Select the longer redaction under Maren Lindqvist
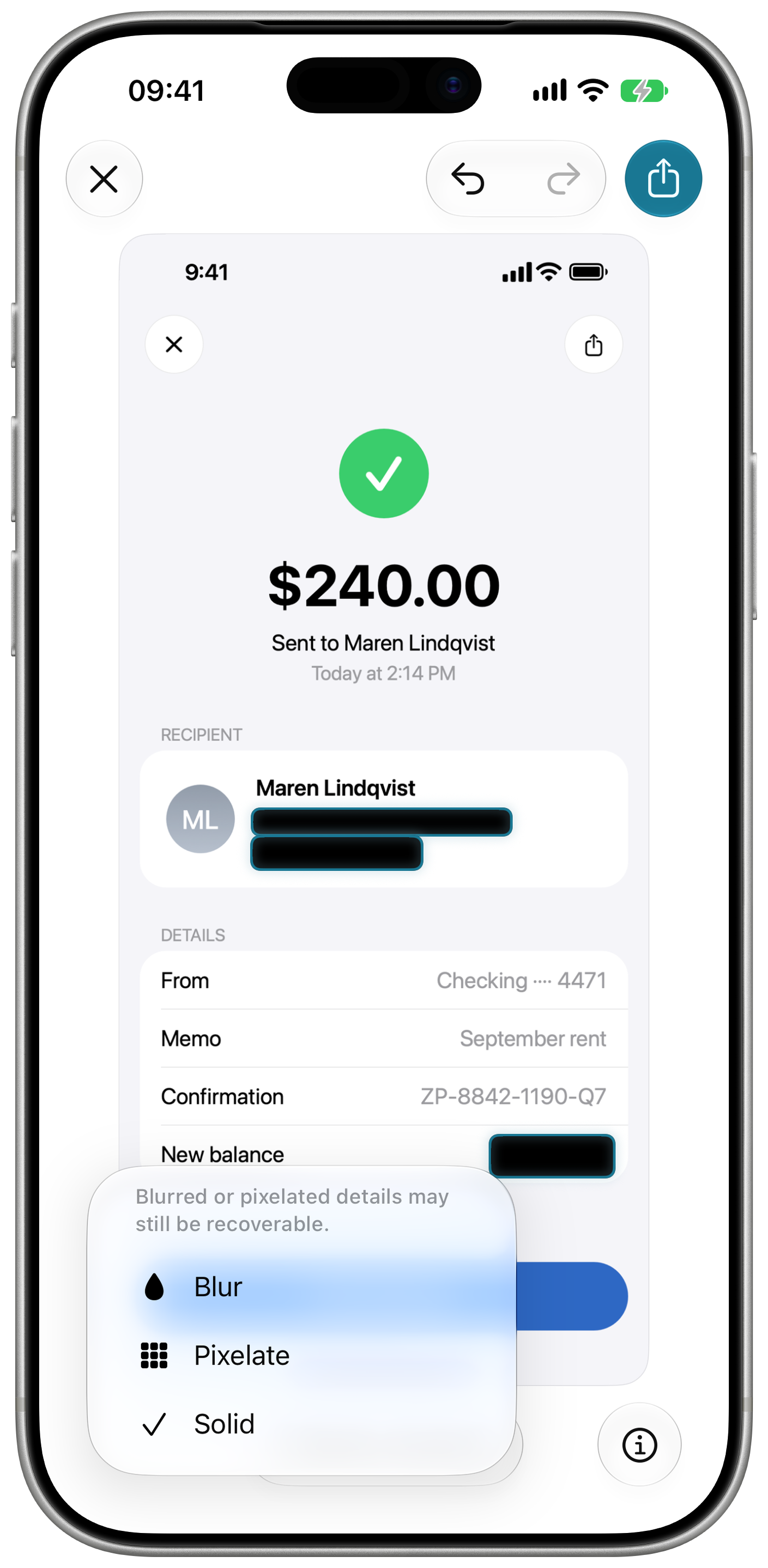Viewport: 768px width, 1568px height. (381, 822)
